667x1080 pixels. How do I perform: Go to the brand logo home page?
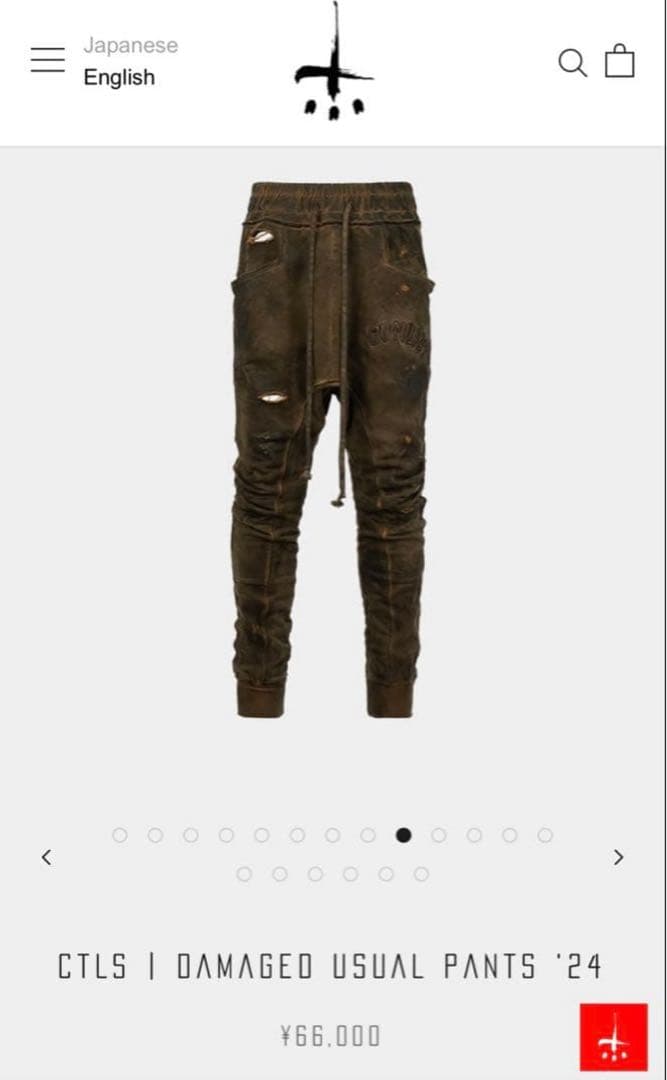[333, 62]
